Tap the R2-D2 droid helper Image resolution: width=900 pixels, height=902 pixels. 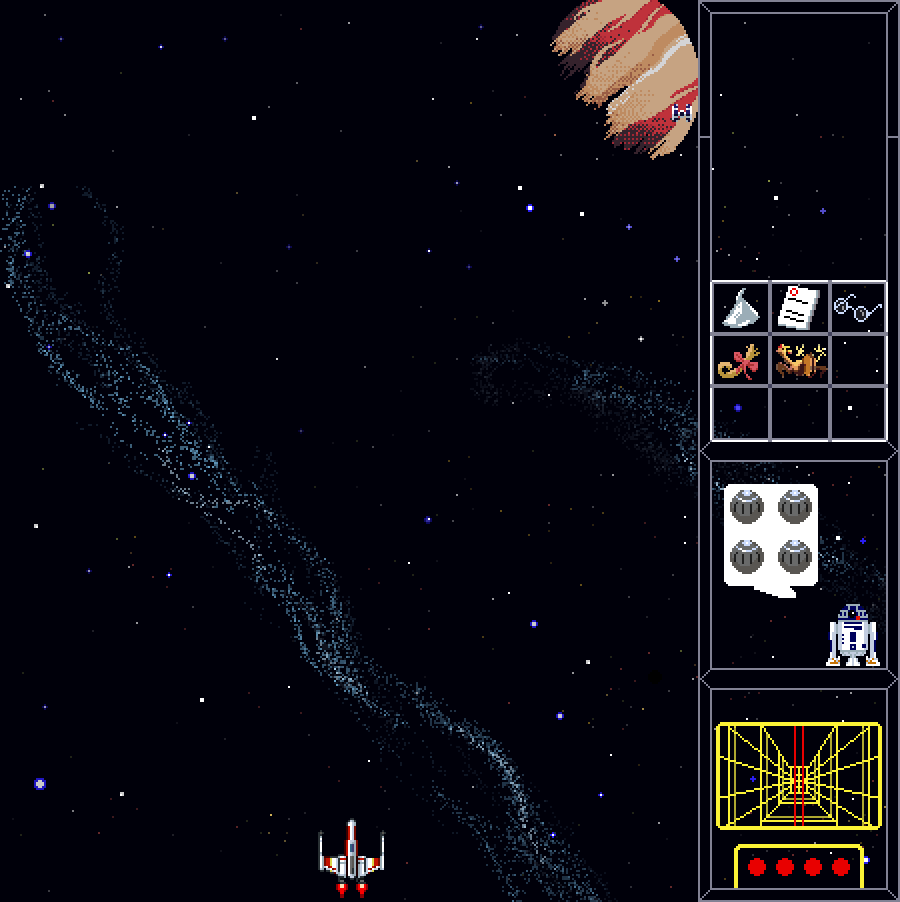(853, 635)
